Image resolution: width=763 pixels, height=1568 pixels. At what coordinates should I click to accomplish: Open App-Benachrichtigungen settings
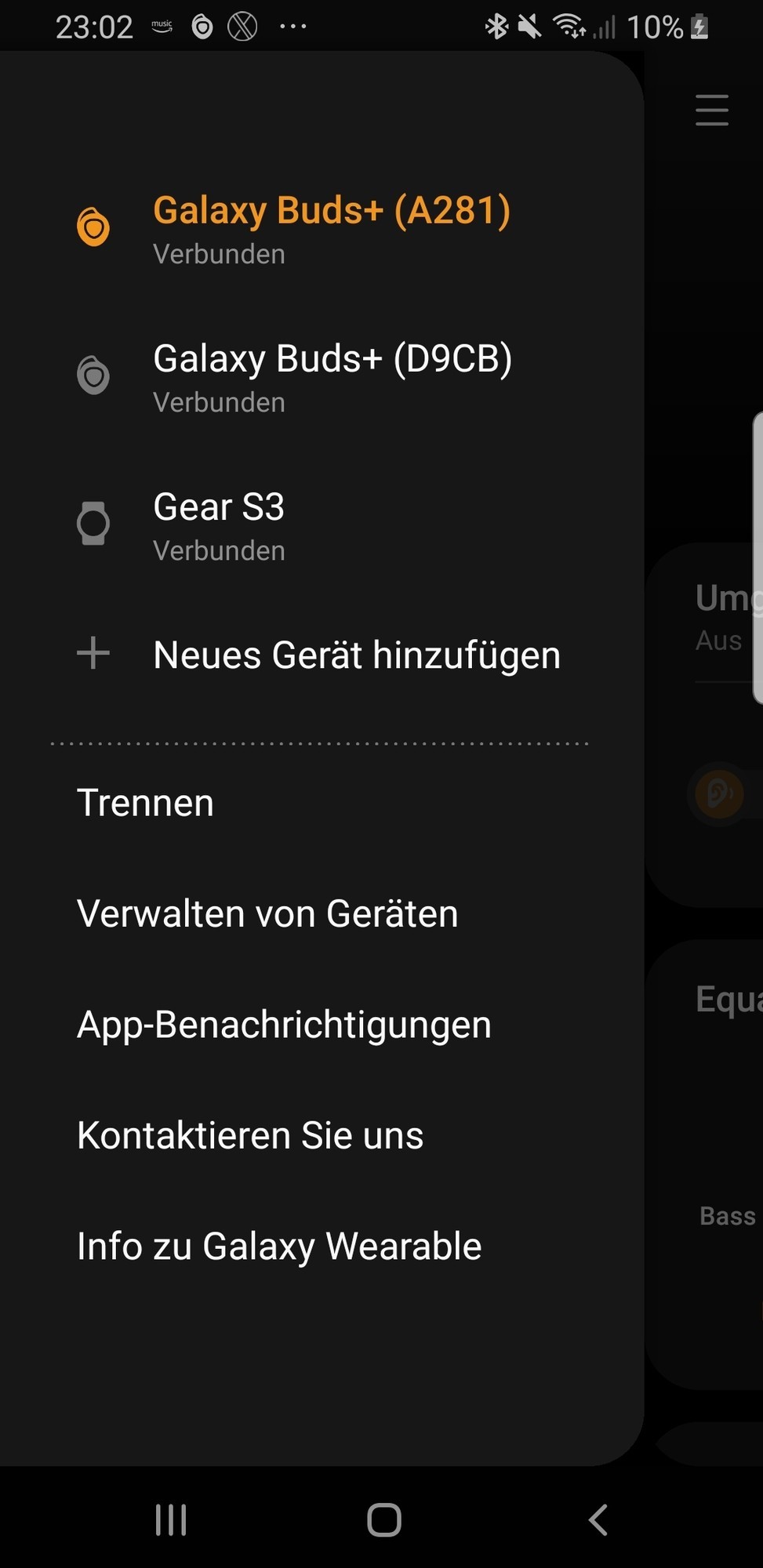pos(284,1024)
